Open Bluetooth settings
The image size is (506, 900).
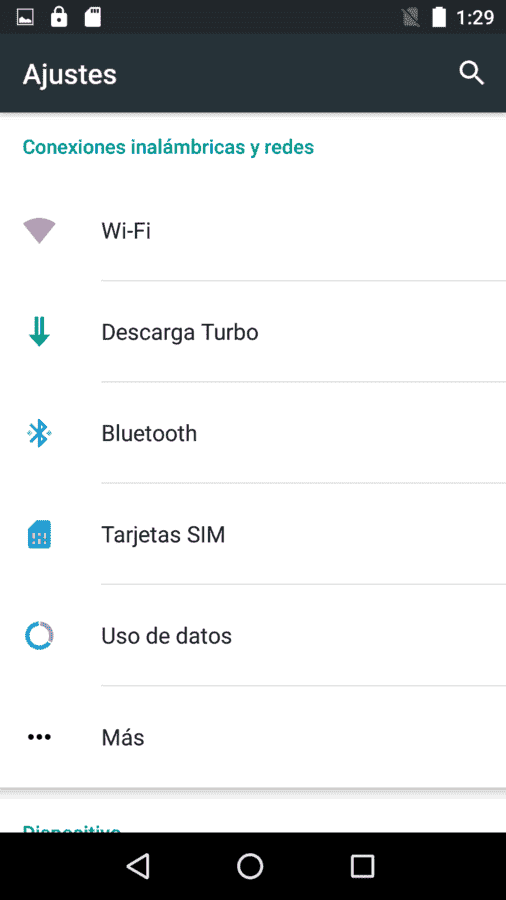[253, 433]
